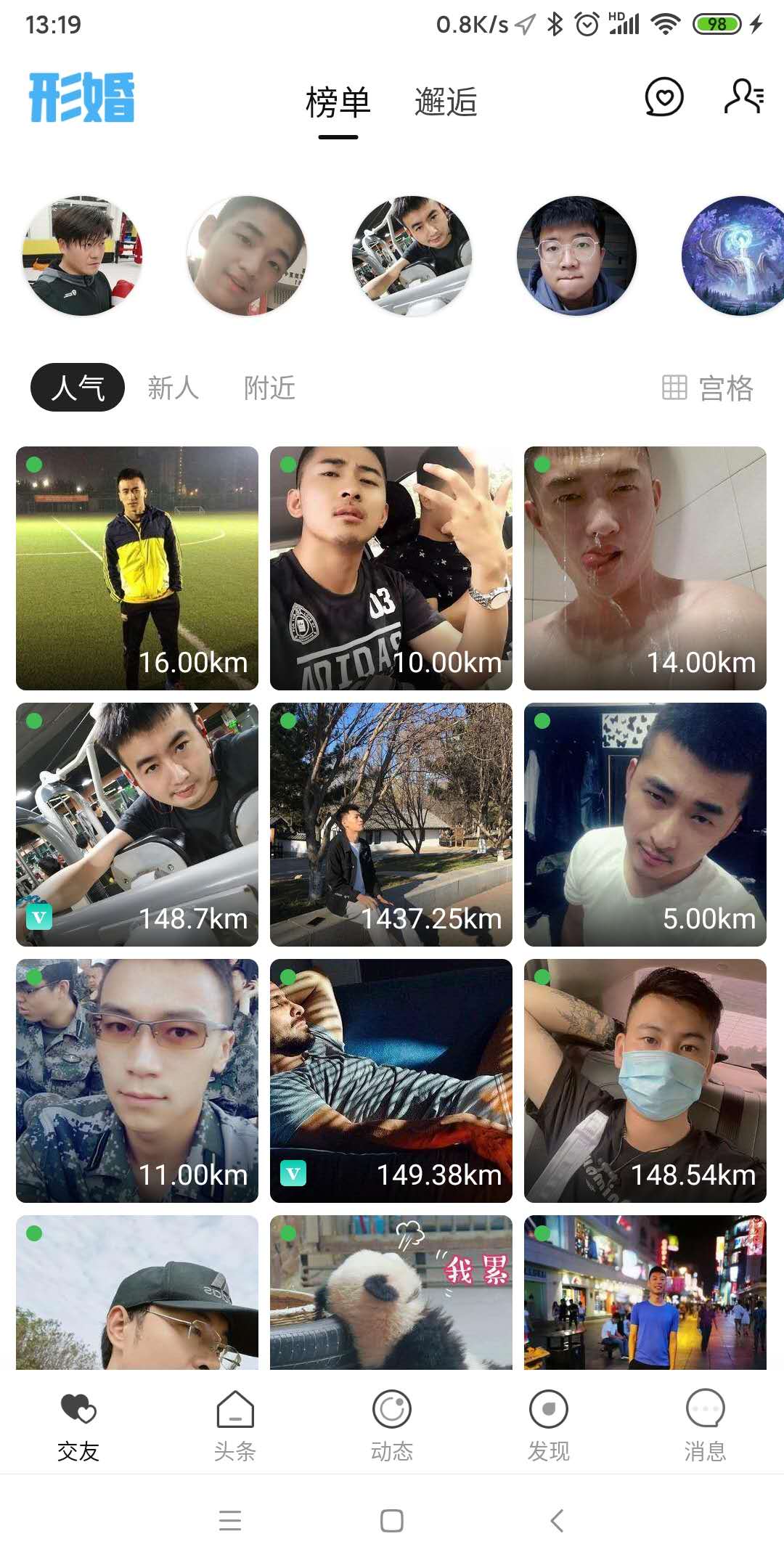Open the heart chat bubble icon
This screenshot has width=784, height=1568.
(664, 97)
